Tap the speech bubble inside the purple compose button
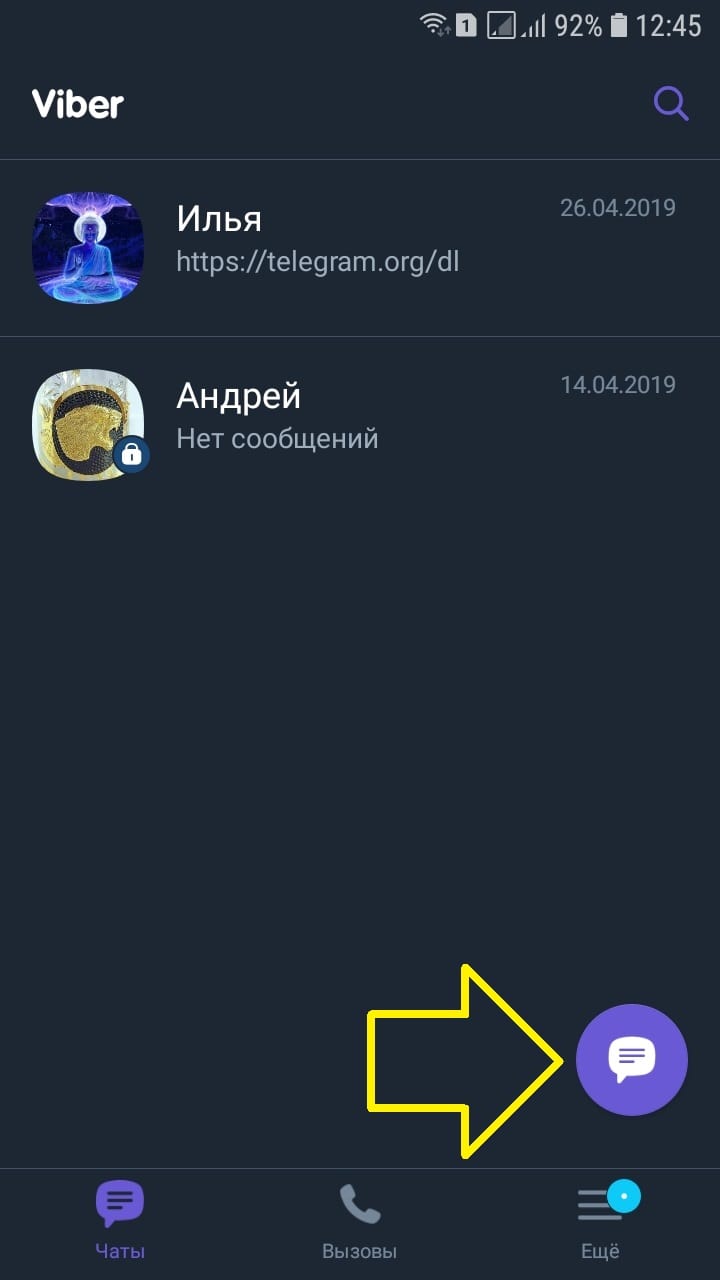This screenshot has width=720, height=1280. [631, 1057]
